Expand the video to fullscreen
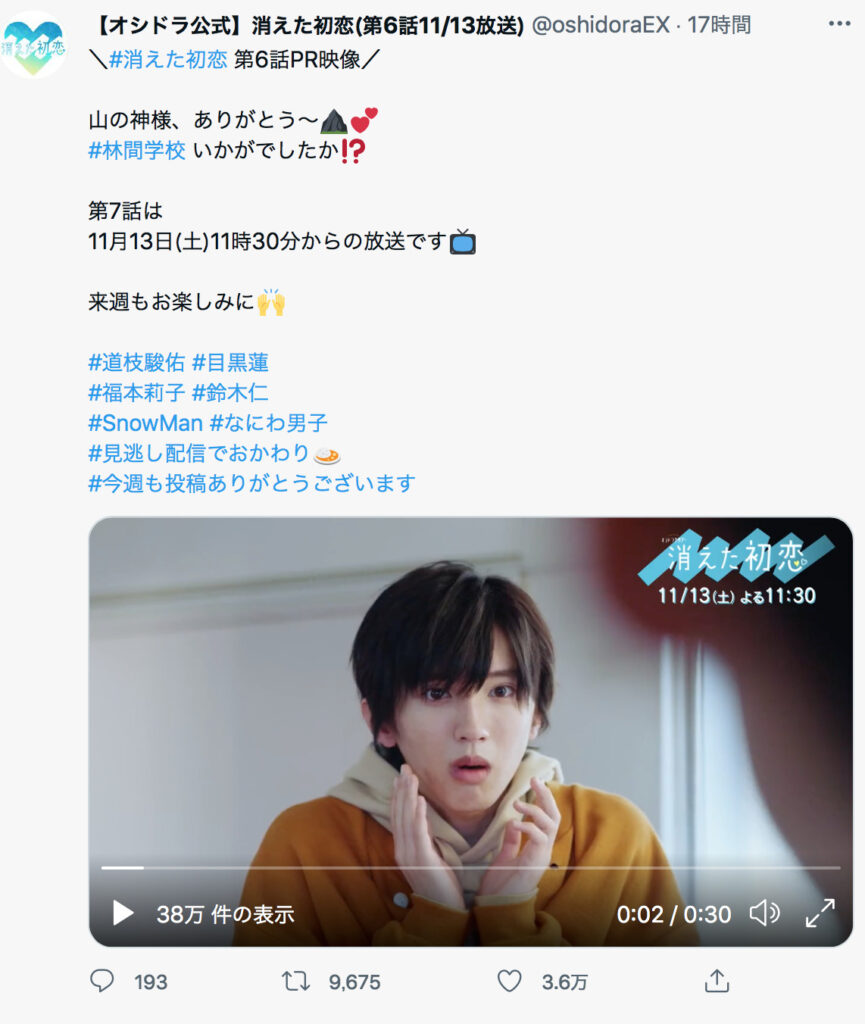Viewport: 865px width, 1024px height. pyautogui.click(x=820, y=912)
